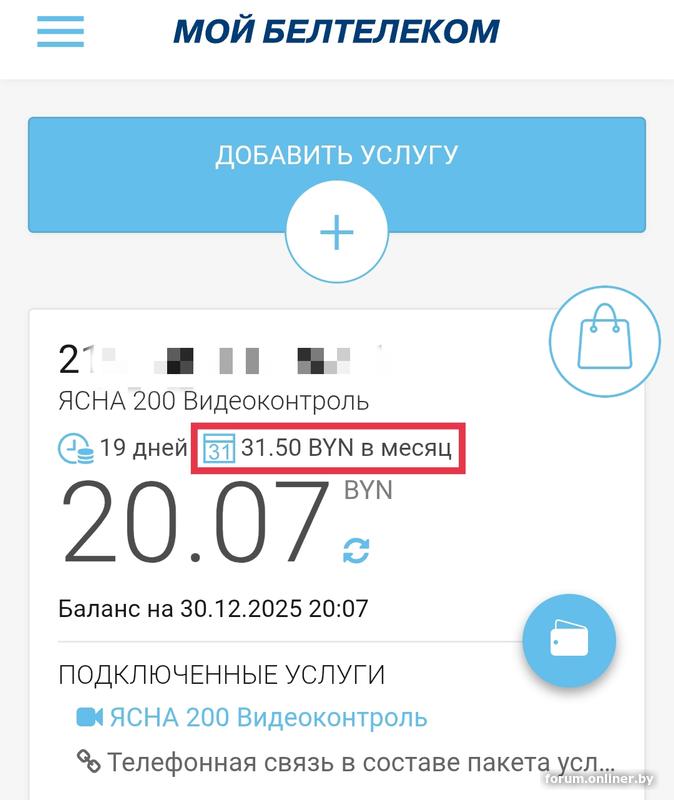The height and width of the screenshot is (800, 674).
Task: Open the ЯСНА 200 Видеоконтроль service link
Action: click(x=268, y=717)
